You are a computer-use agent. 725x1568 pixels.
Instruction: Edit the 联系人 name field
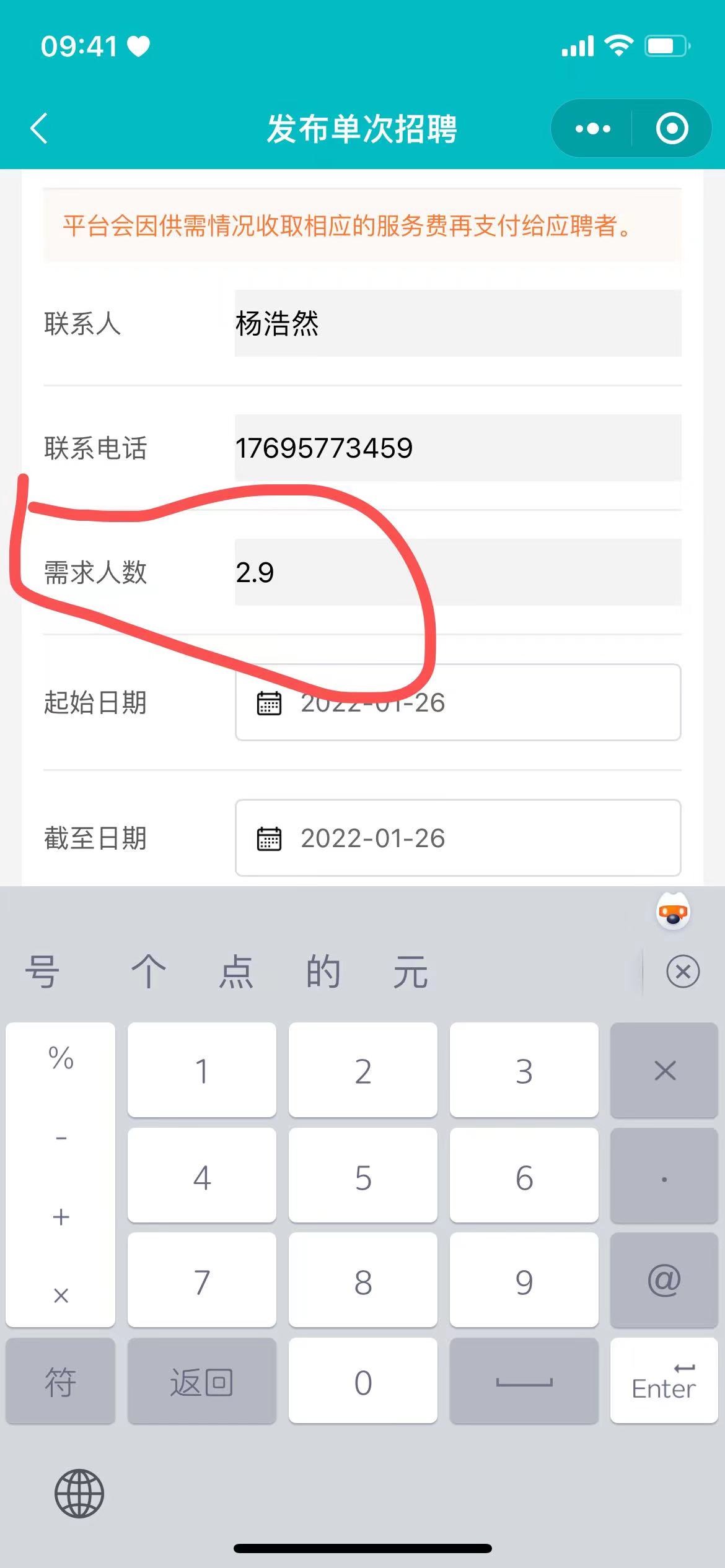point(457,323)
